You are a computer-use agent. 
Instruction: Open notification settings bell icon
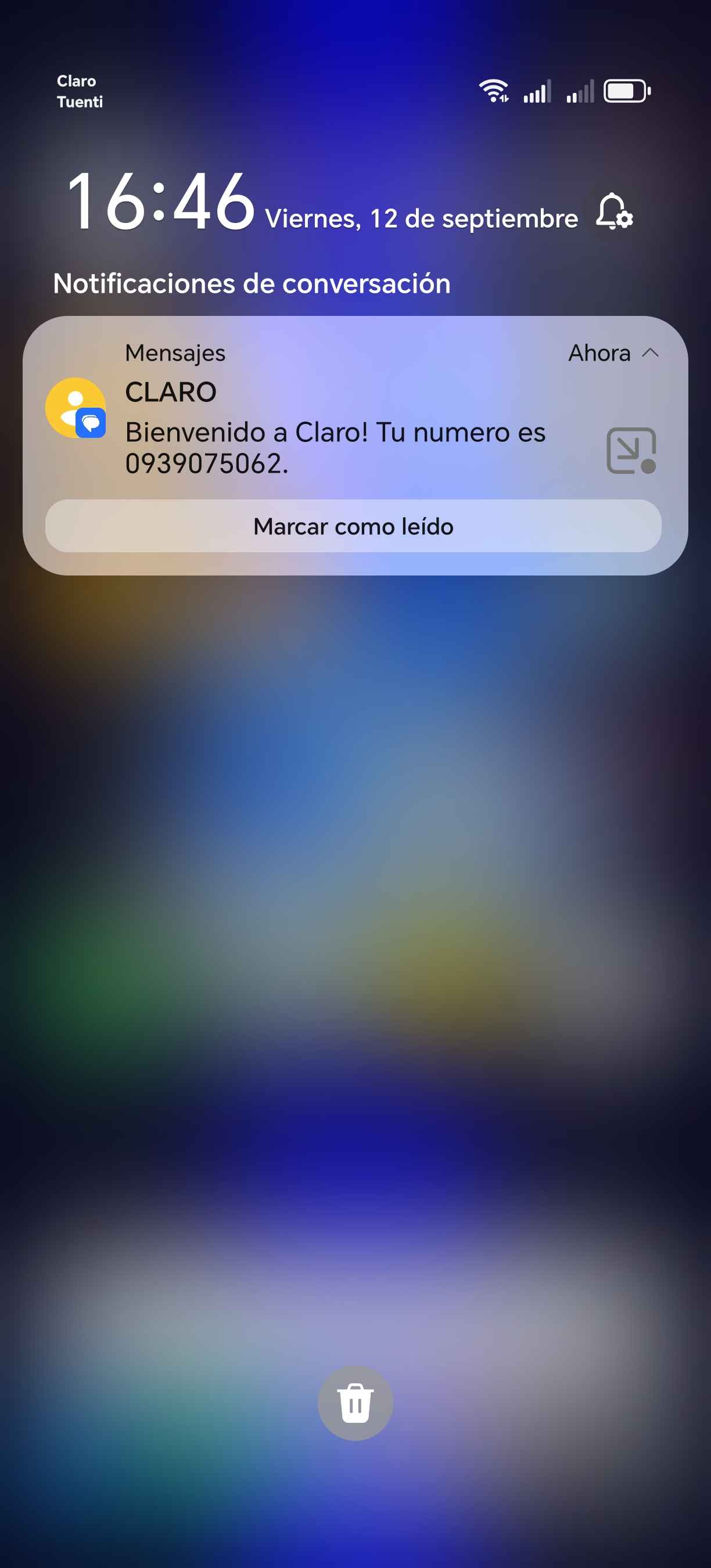coord(613,212)
